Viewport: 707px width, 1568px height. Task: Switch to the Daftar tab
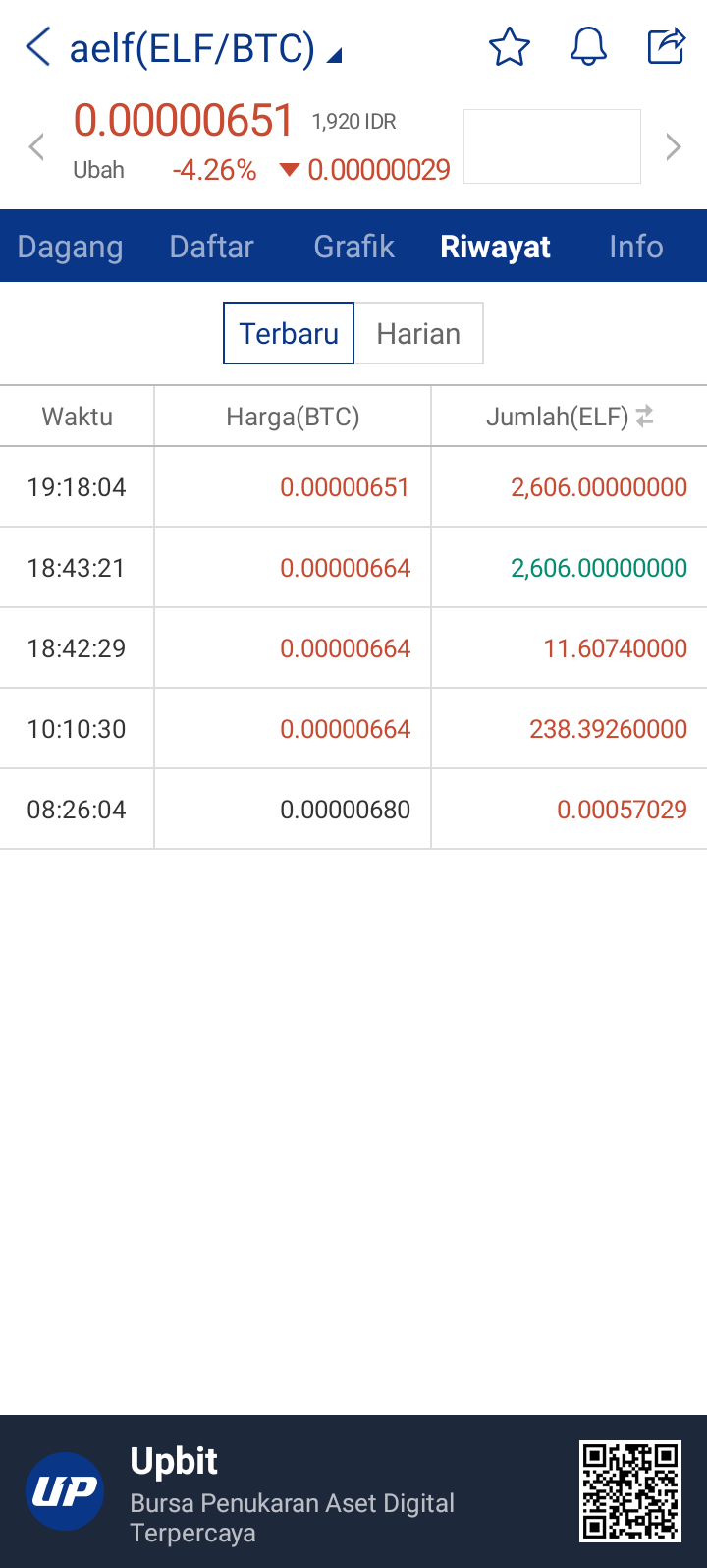212,247
